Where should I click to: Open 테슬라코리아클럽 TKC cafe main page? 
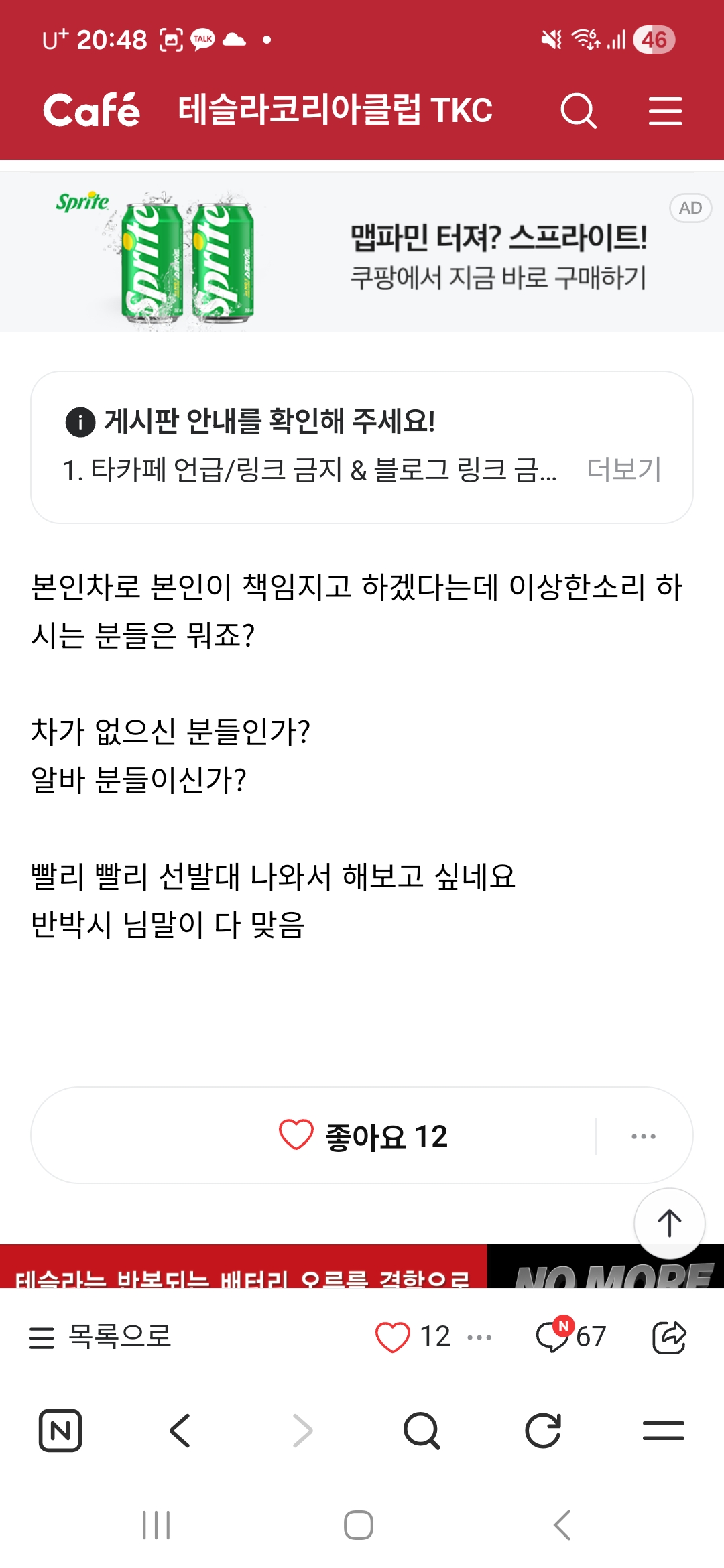pos(335,111)
